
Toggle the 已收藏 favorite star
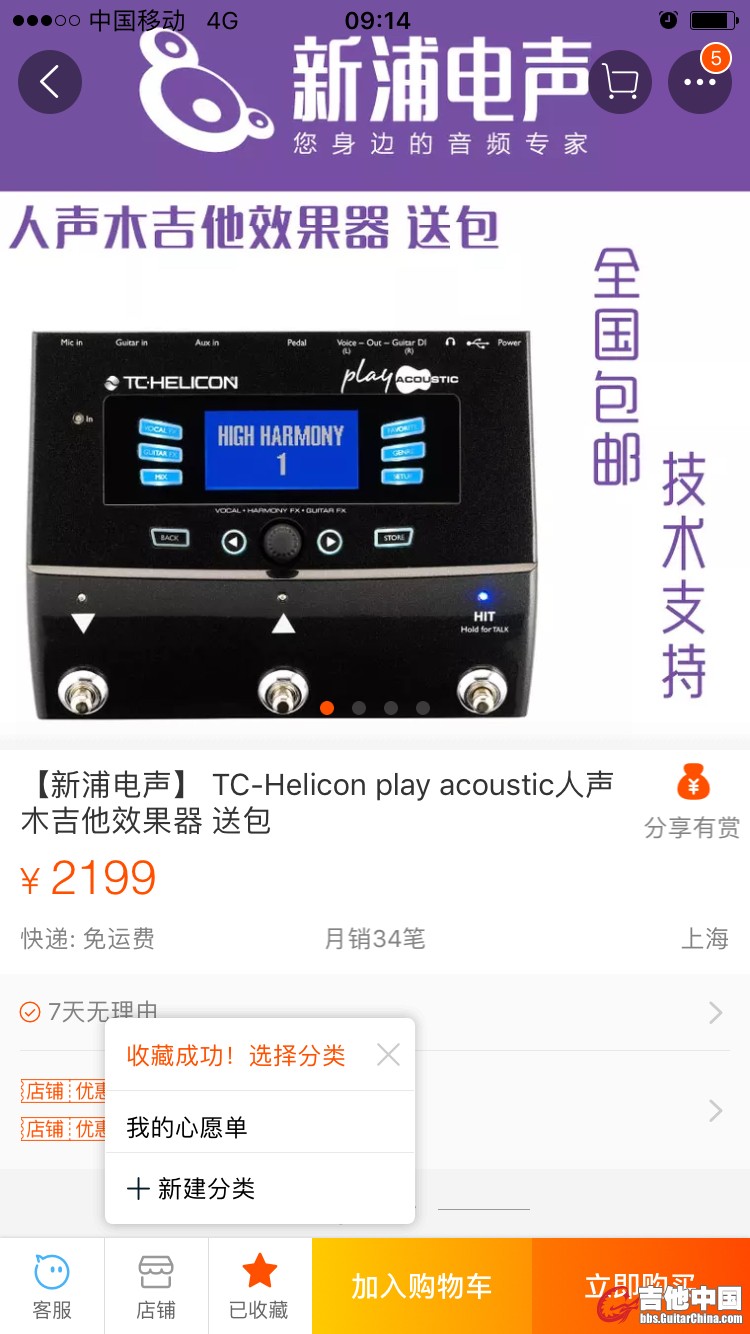click(x=259, y=1286)
